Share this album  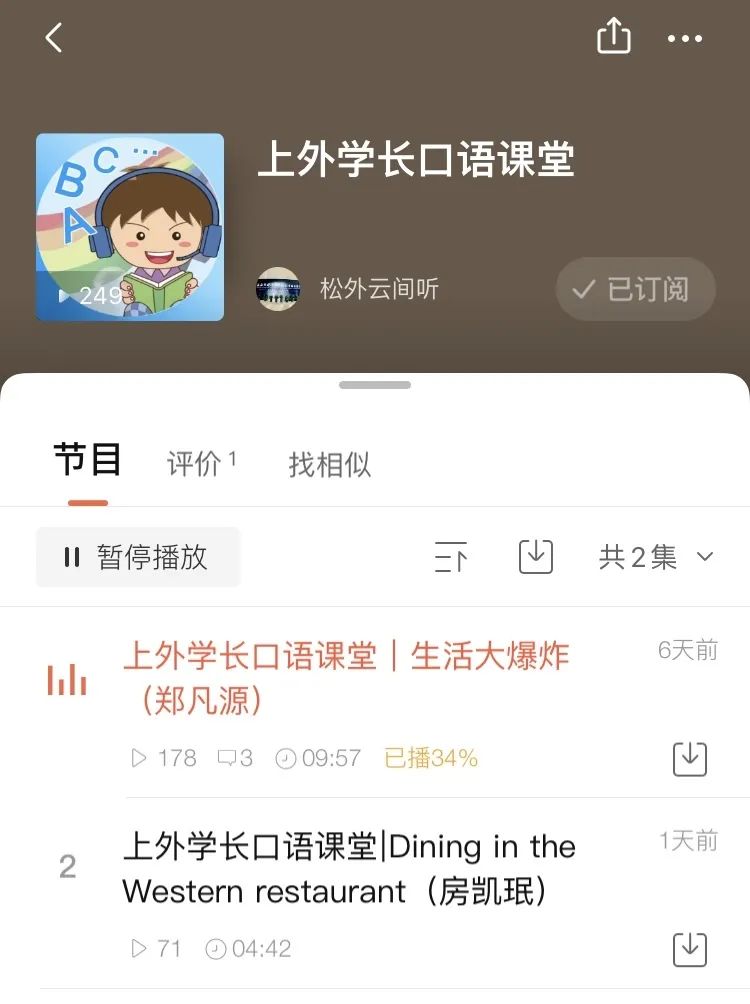pyautogui.click(x=614, y=38)
